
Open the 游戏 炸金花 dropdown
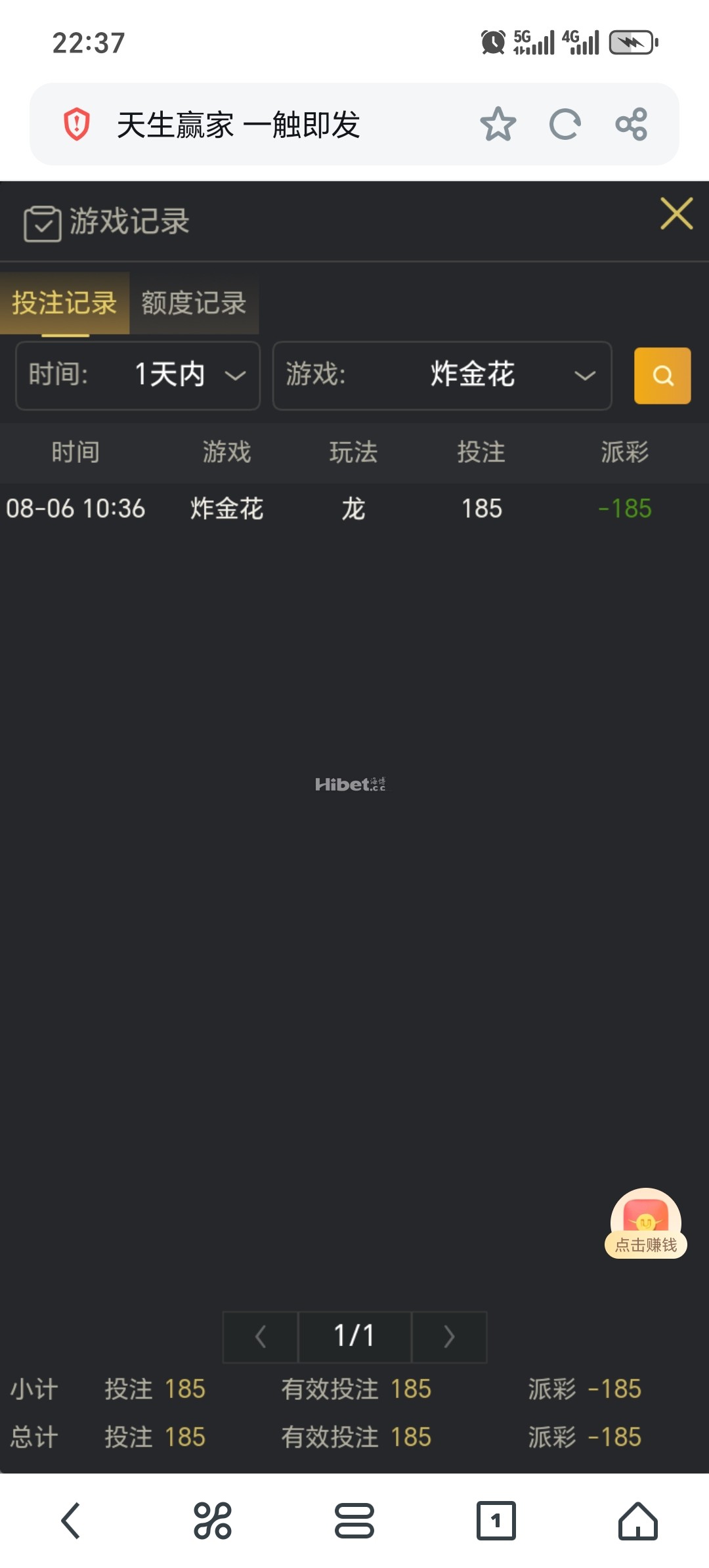[442, 376]
